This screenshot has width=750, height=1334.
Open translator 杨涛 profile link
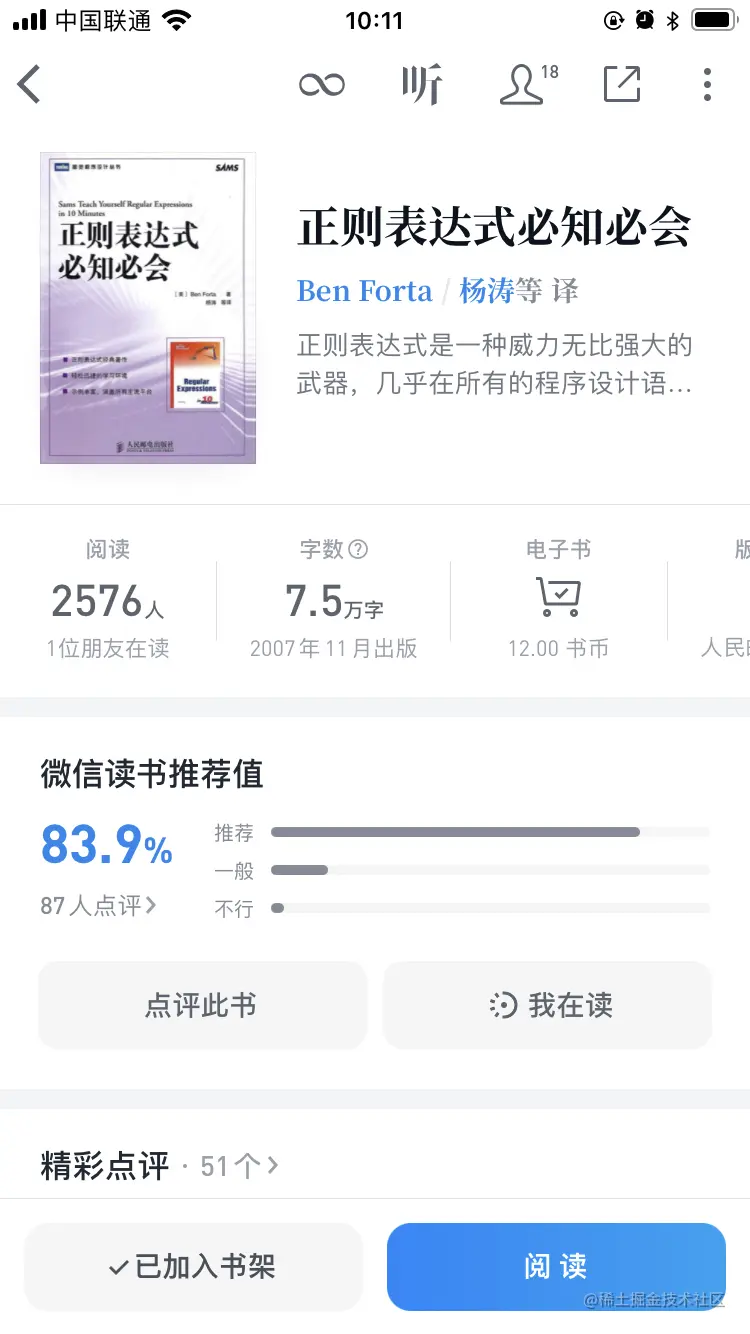click(487, 290)
